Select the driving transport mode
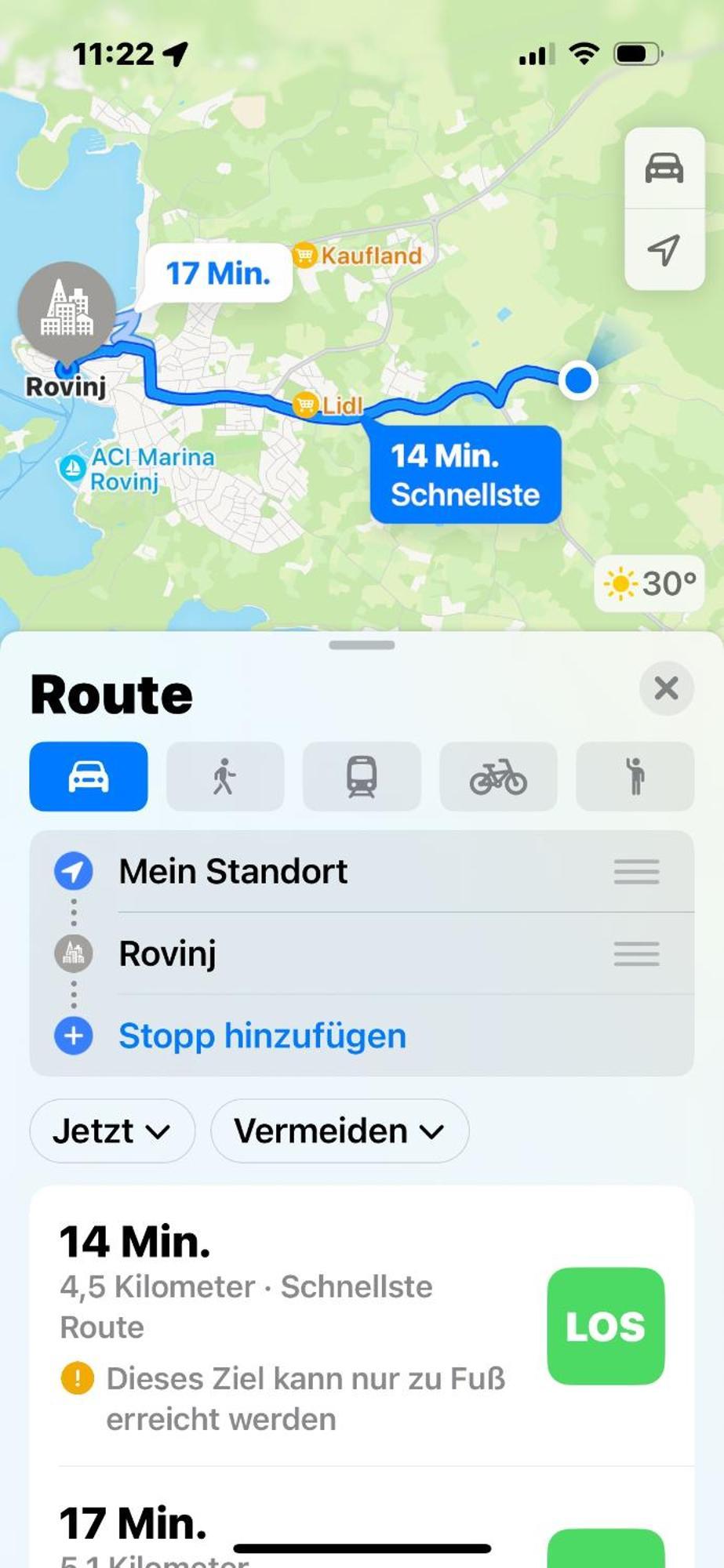 (x=89, y=776)
